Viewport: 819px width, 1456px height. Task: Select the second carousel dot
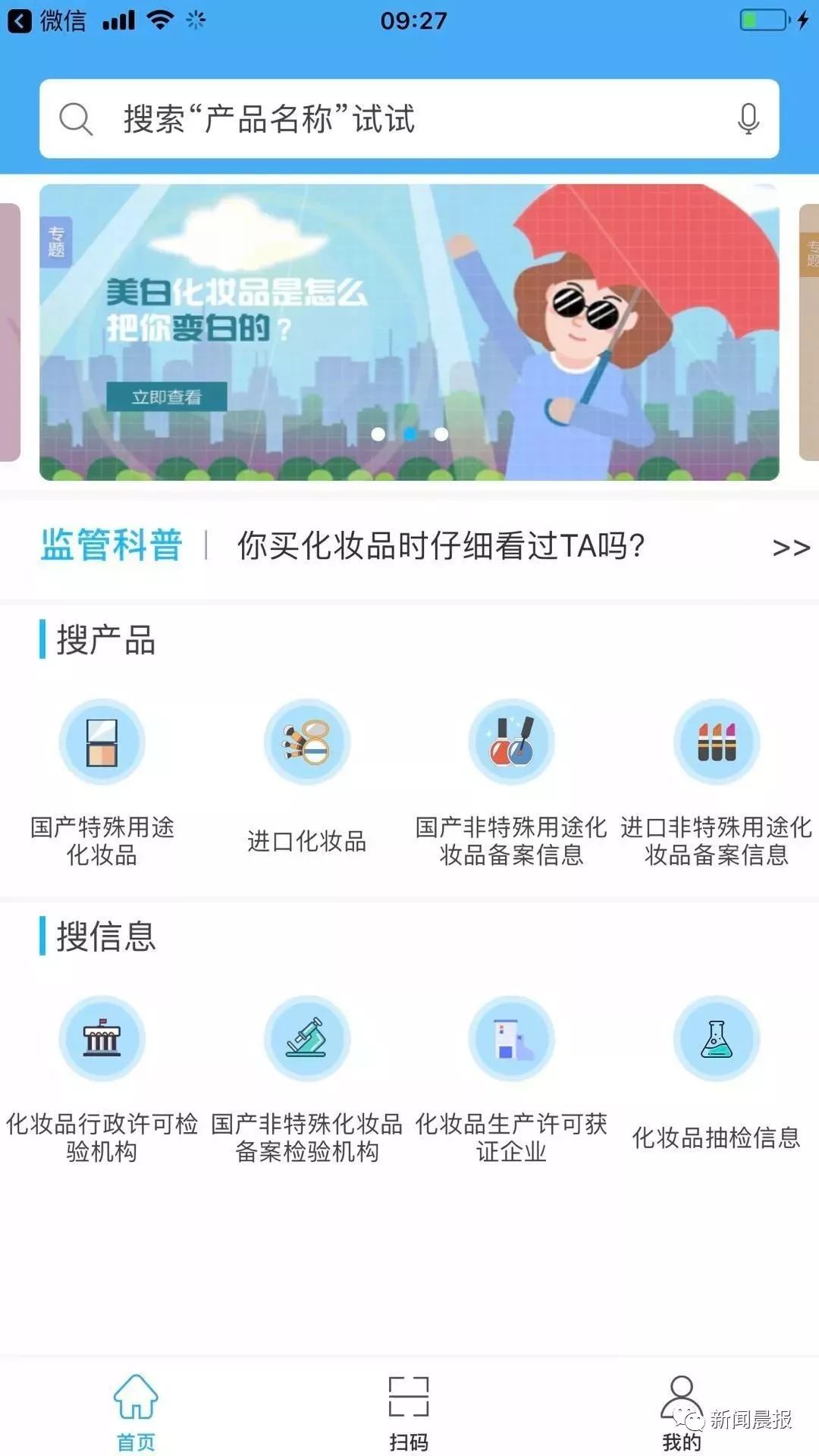[x=409, y=434]
